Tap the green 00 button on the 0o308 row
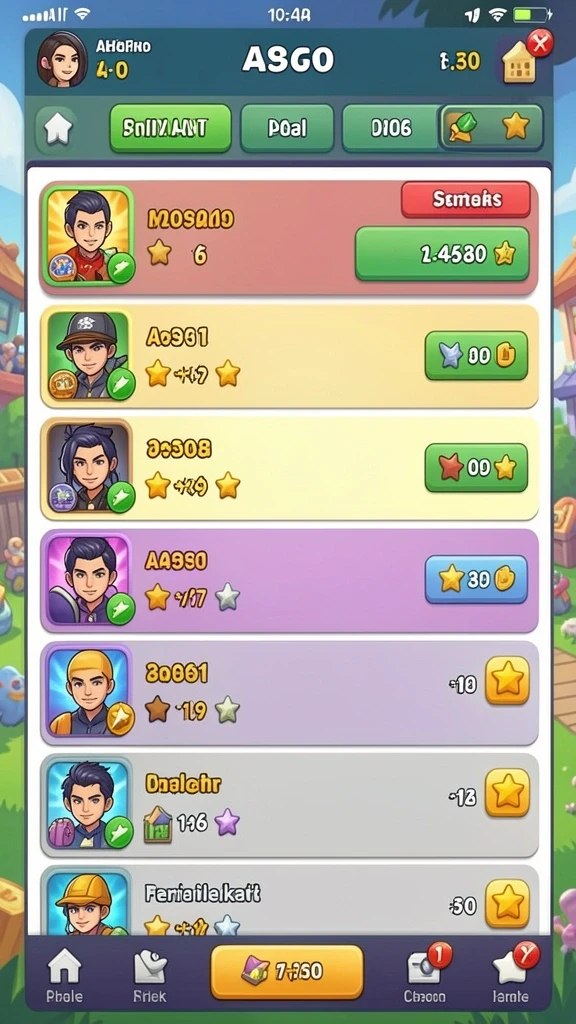This screenshot has height=1024, width=576. (x=476, y=467)
